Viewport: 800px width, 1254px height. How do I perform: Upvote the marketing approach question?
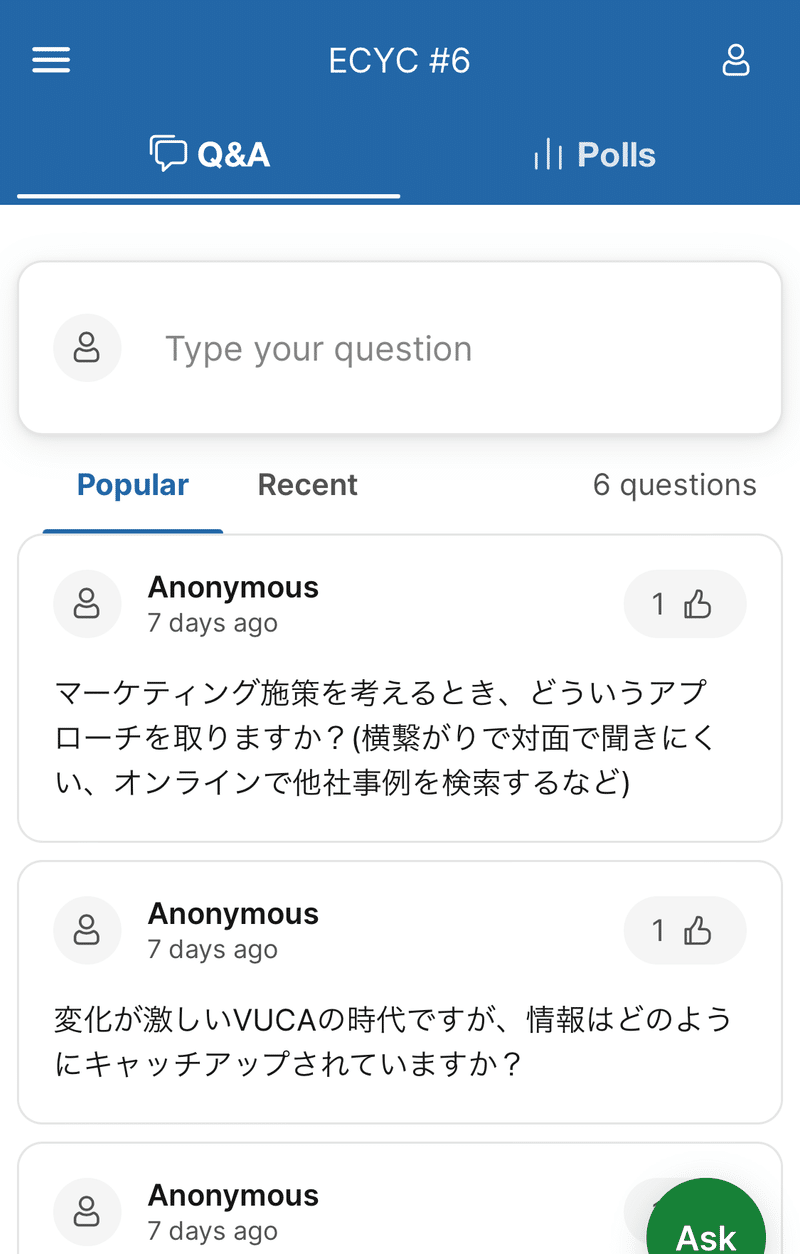point(685,604)
